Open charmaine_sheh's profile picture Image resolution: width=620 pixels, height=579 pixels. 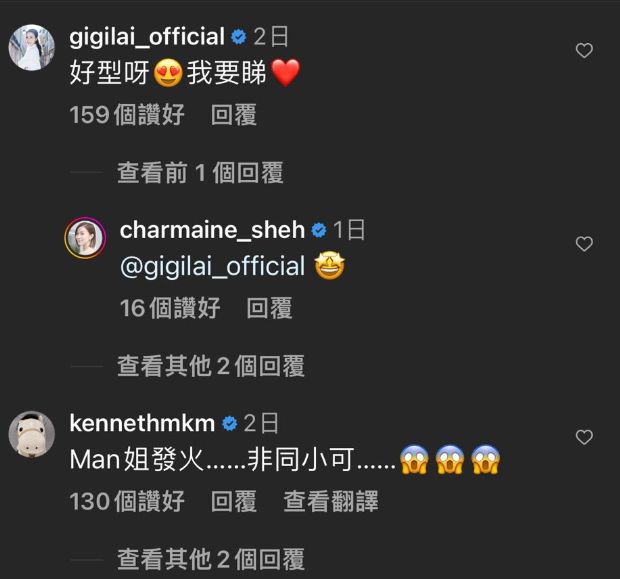coord(85,238)
